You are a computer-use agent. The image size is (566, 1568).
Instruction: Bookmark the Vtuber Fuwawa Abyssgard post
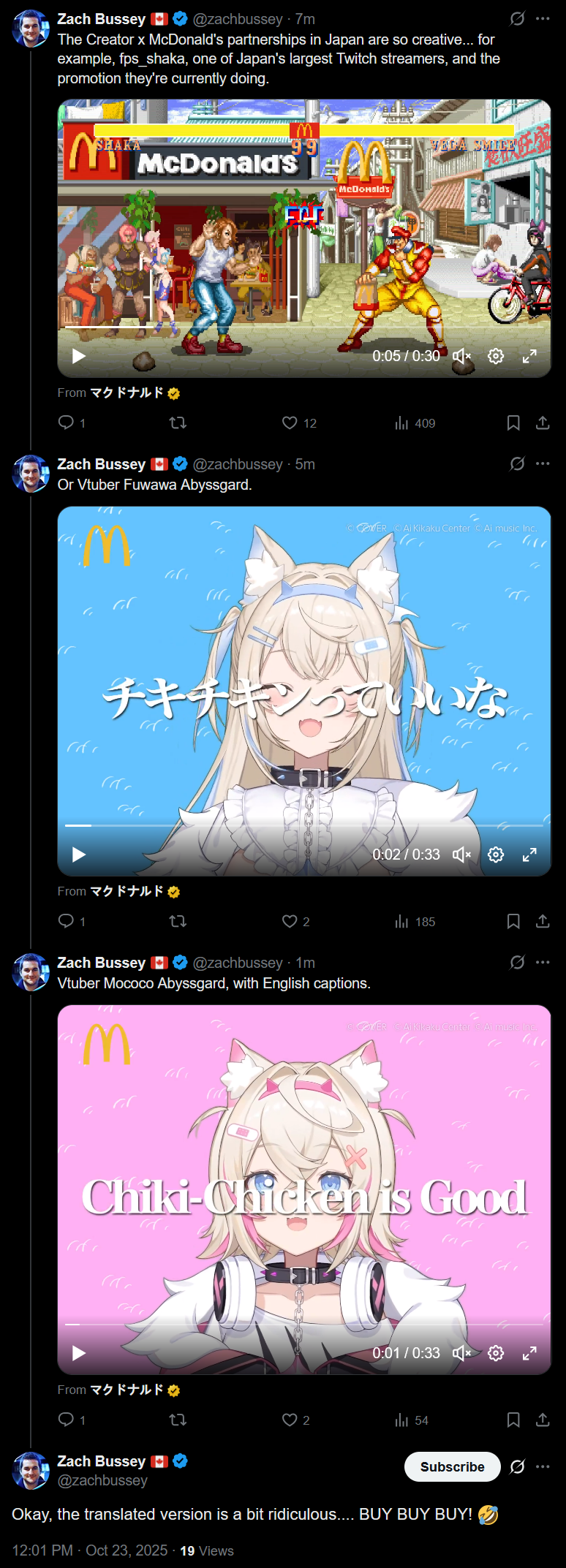[x=513, y=921]
